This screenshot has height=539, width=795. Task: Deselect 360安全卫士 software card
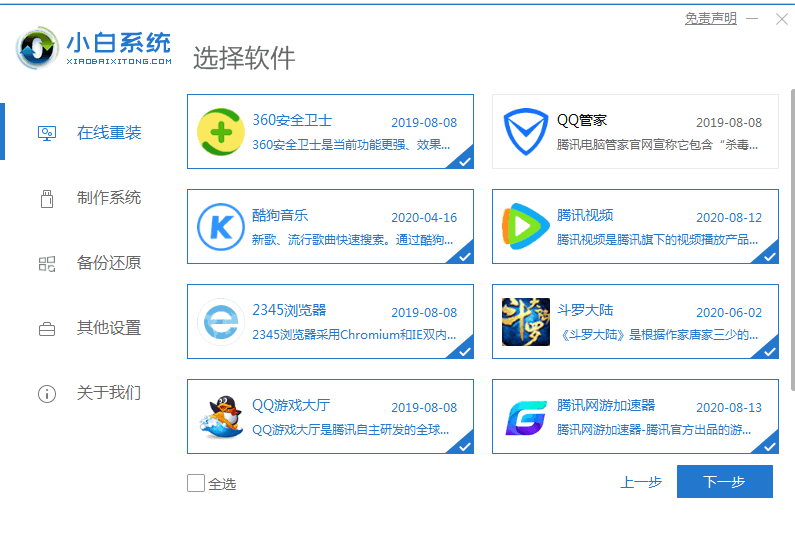click(x=330, y=132)
